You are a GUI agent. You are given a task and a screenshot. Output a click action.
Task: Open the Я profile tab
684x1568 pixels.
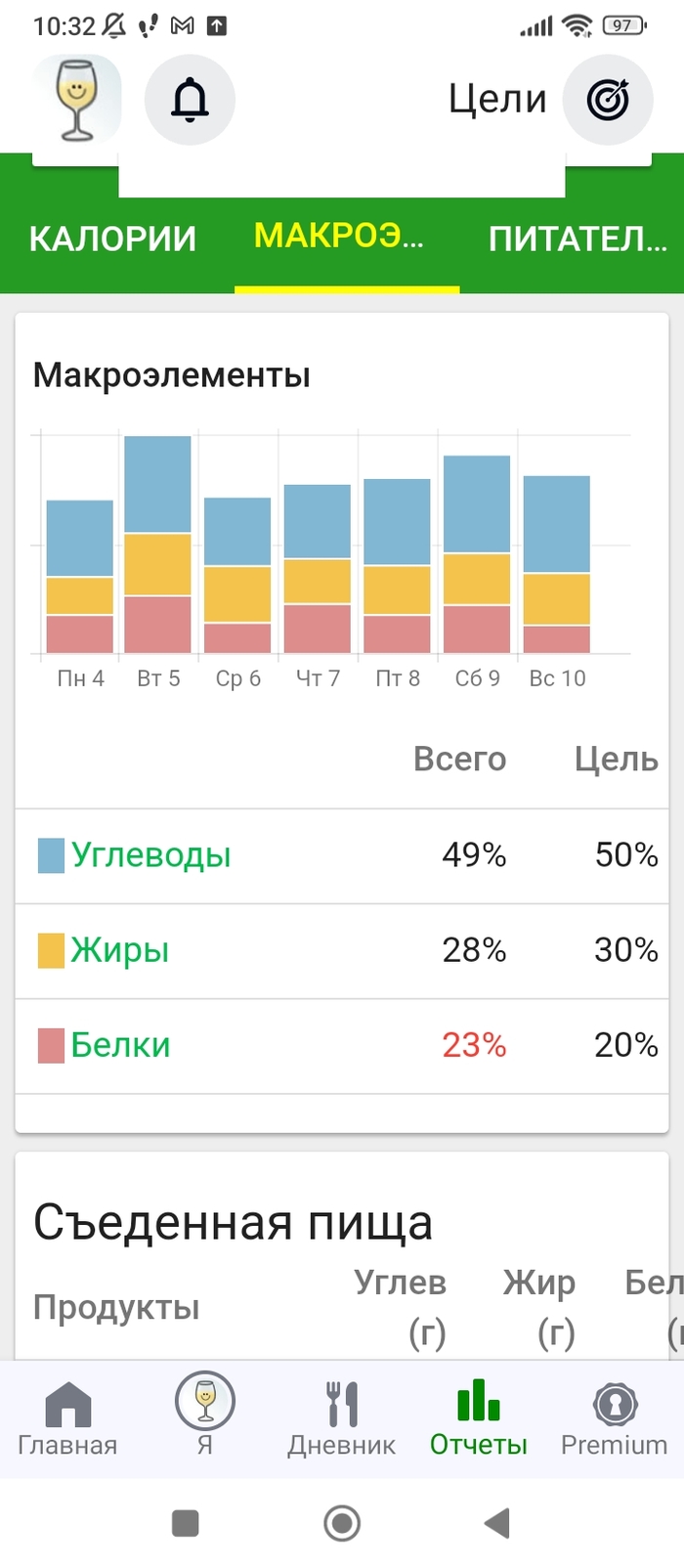(x=205, y=1416)
